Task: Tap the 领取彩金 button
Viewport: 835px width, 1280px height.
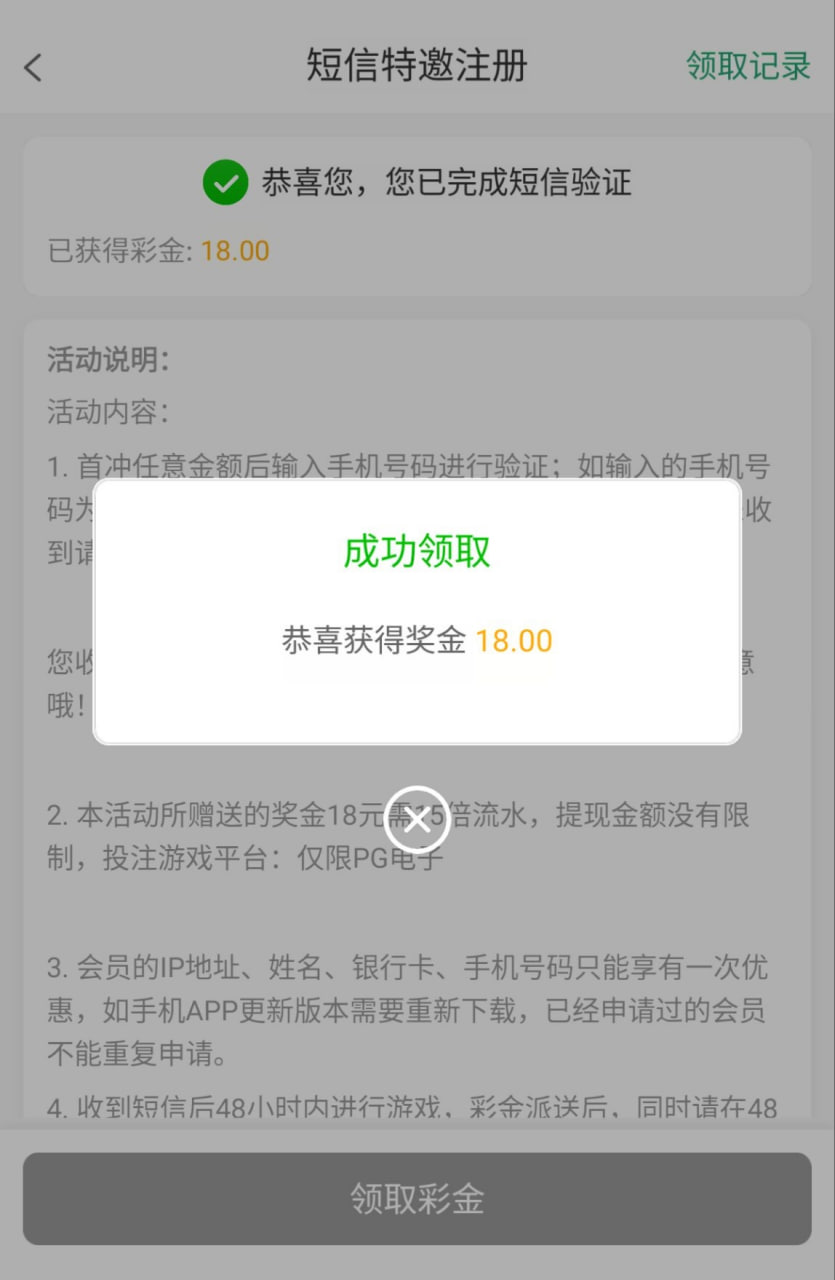Action: tap(417, 1198)
